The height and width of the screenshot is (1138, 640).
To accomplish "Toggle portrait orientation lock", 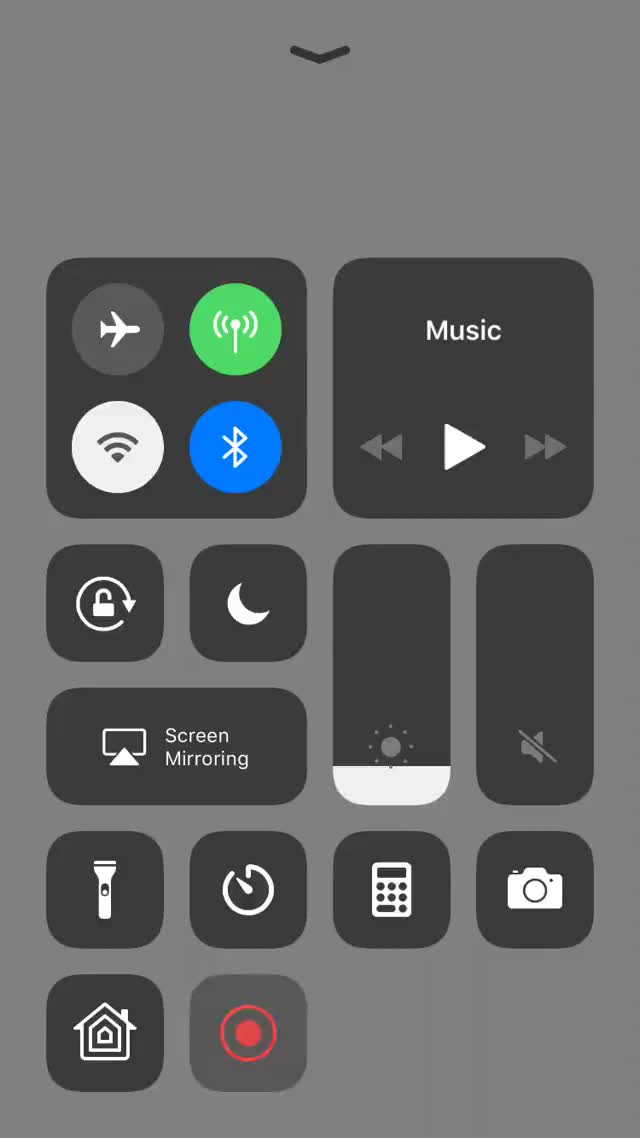I will (x=105, y=603).
